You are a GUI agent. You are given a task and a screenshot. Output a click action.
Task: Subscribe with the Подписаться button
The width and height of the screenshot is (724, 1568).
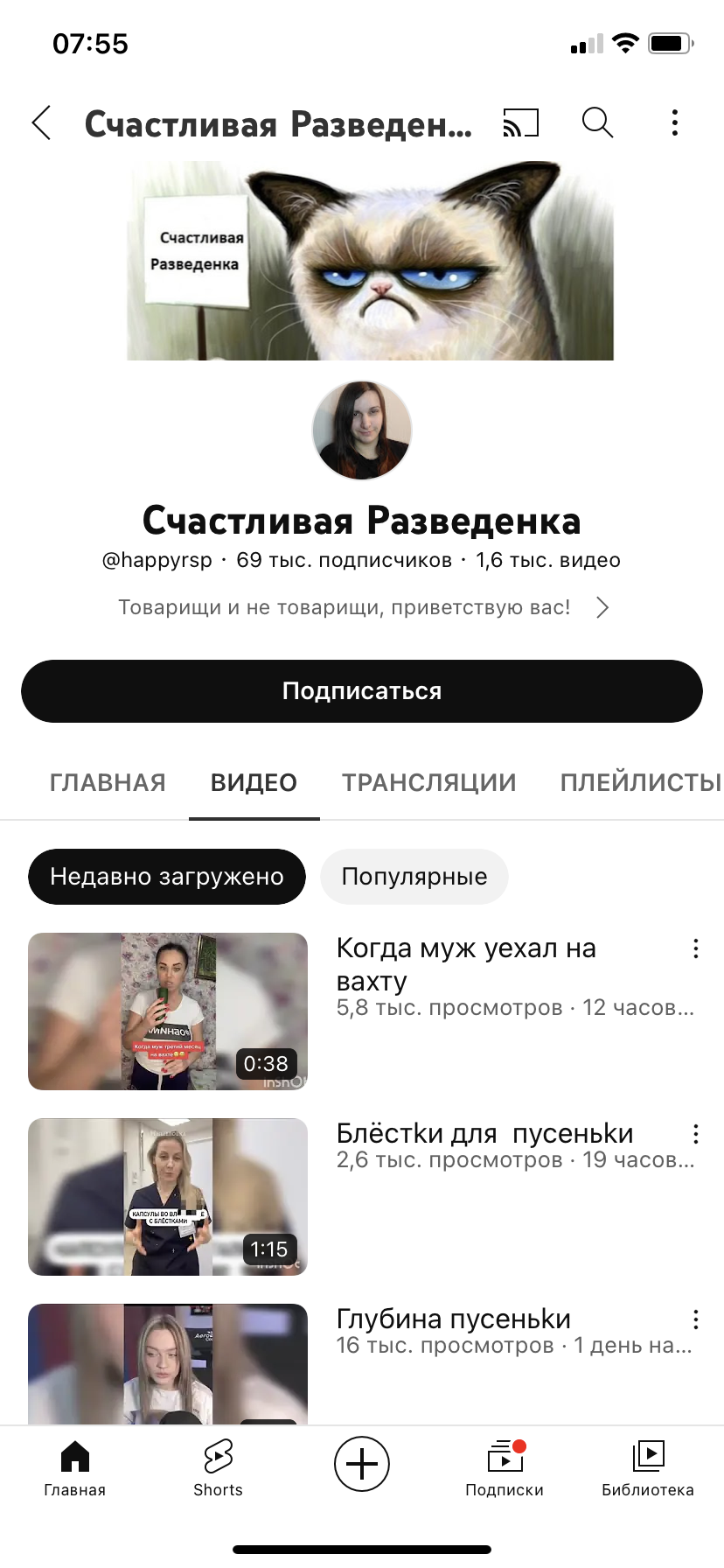pyautogui.click(x=362, y=691)
